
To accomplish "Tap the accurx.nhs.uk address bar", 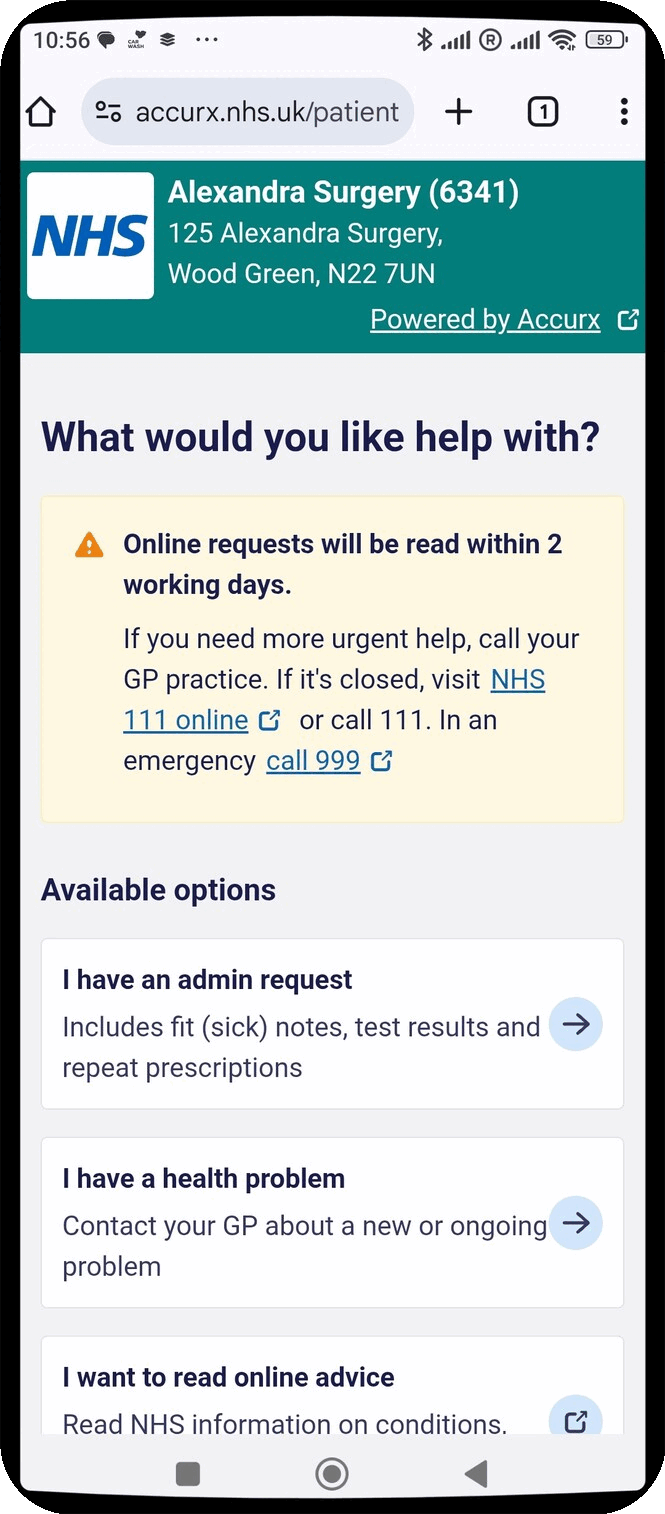I will tap(248, 112).
